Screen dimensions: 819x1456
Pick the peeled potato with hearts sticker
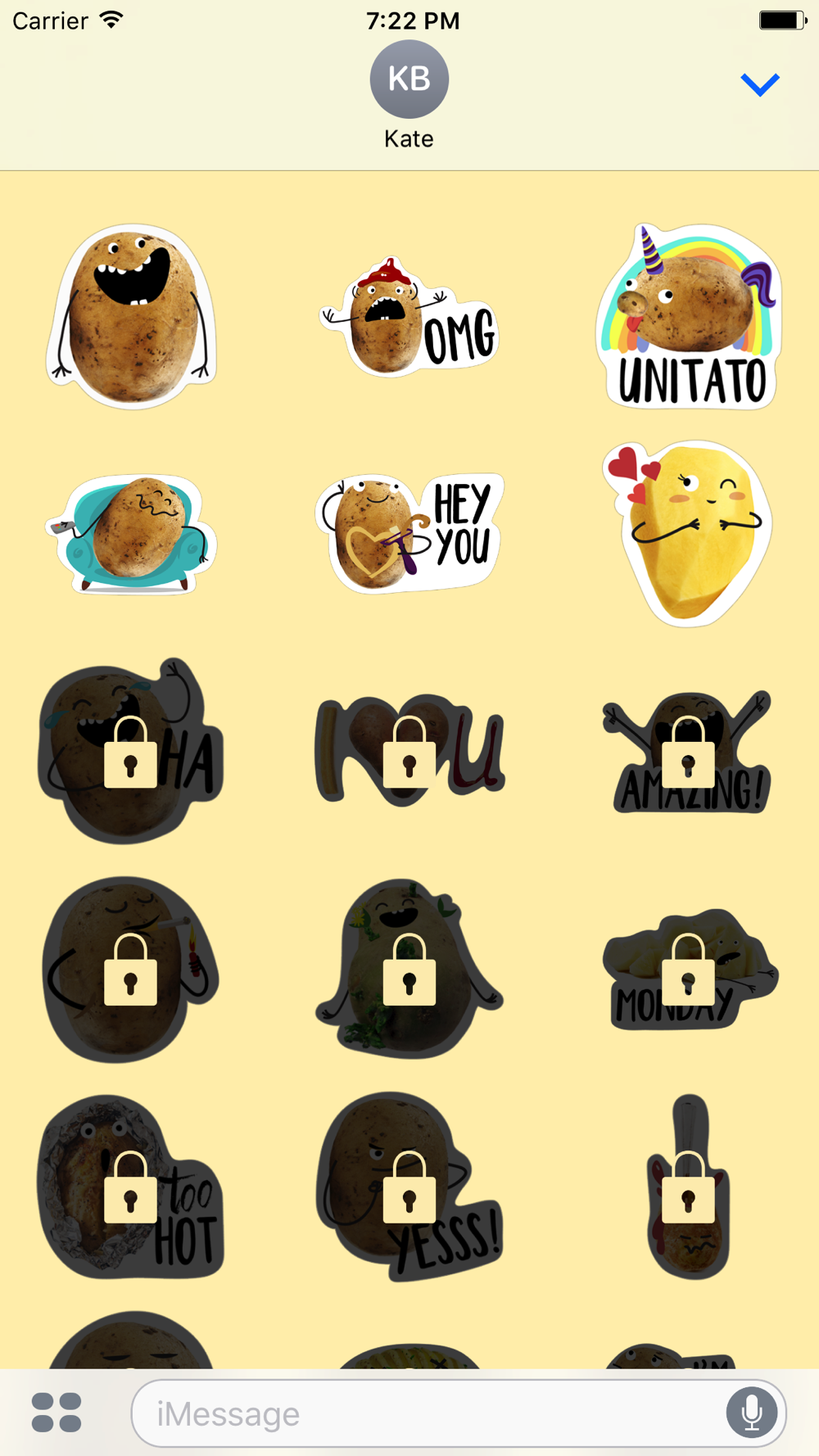689,532
